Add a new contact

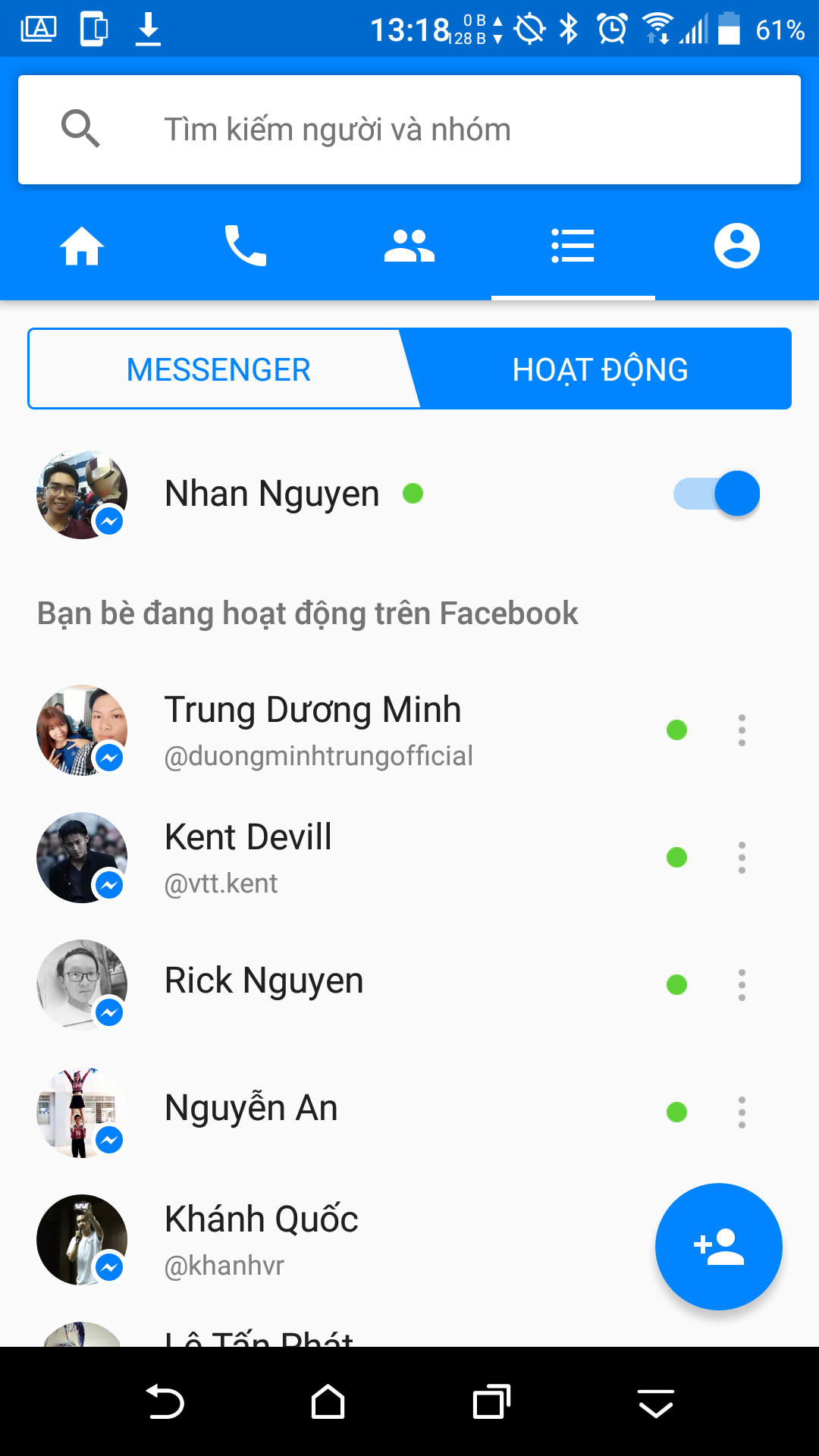coord(718,1247)
